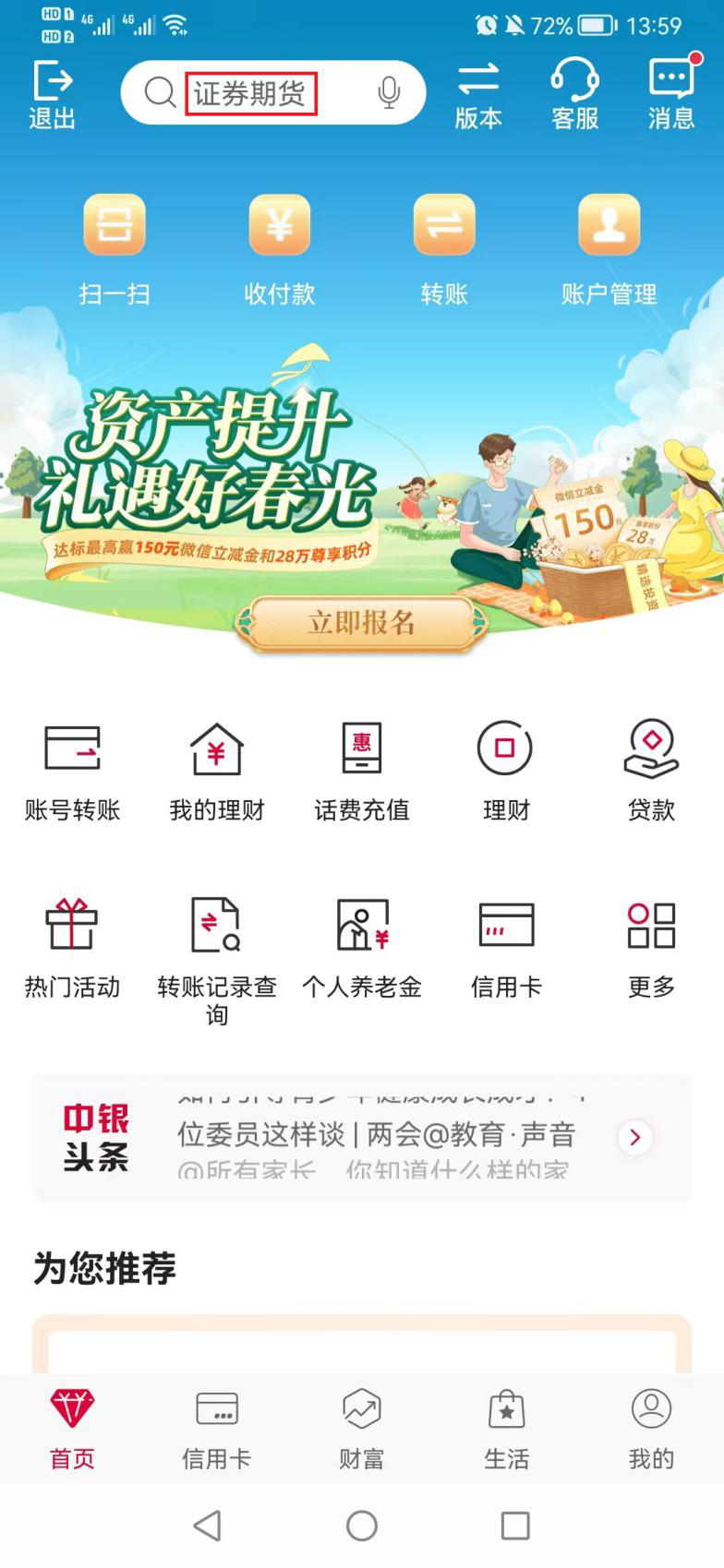
Task: Switch to the 财富 tab
Action: [x=361, y=1429]
